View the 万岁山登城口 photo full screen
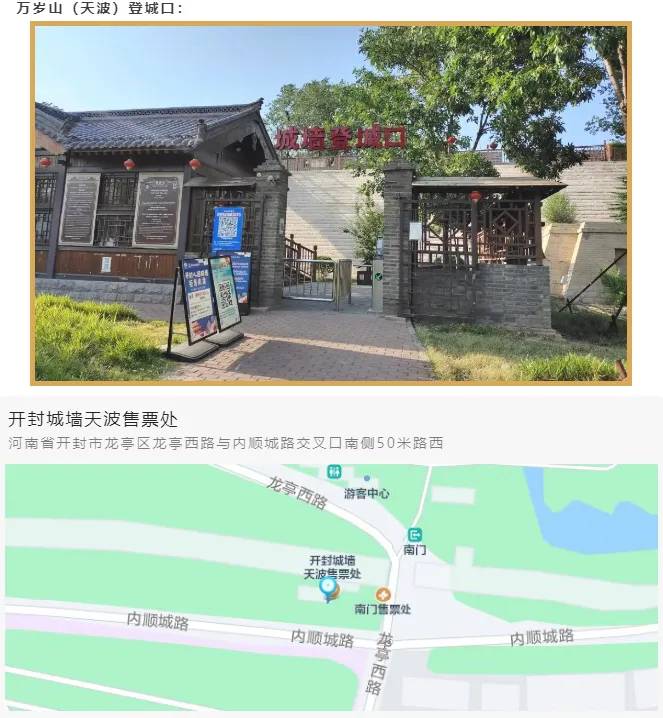The width and height of the screenshot is (663, 718). click(x=331, y=204)
